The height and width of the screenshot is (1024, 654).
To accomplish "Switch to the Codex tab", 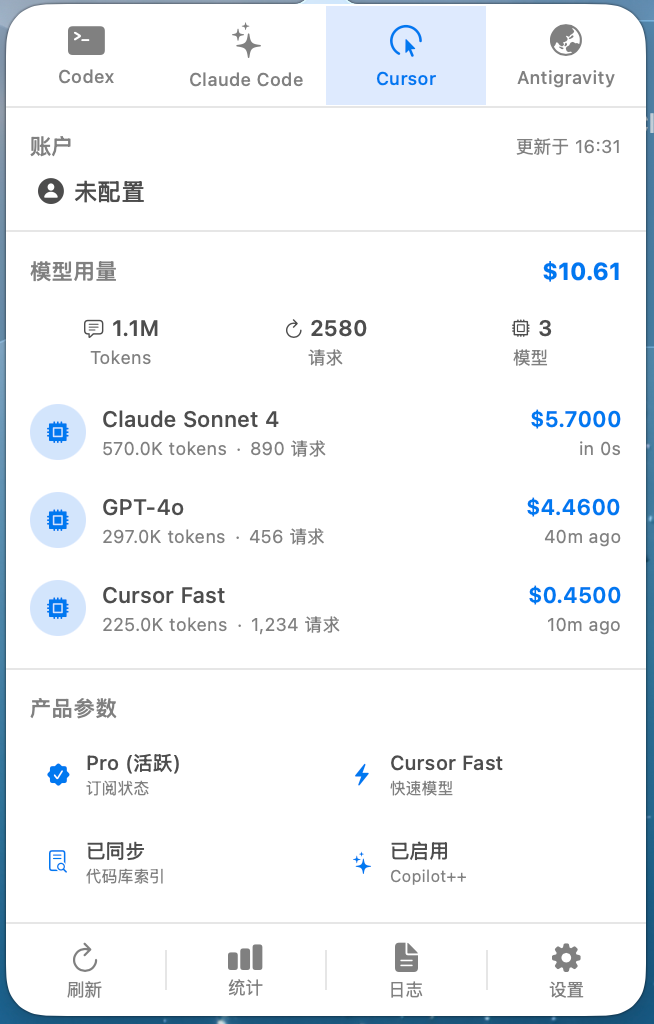I will point(86,56).
